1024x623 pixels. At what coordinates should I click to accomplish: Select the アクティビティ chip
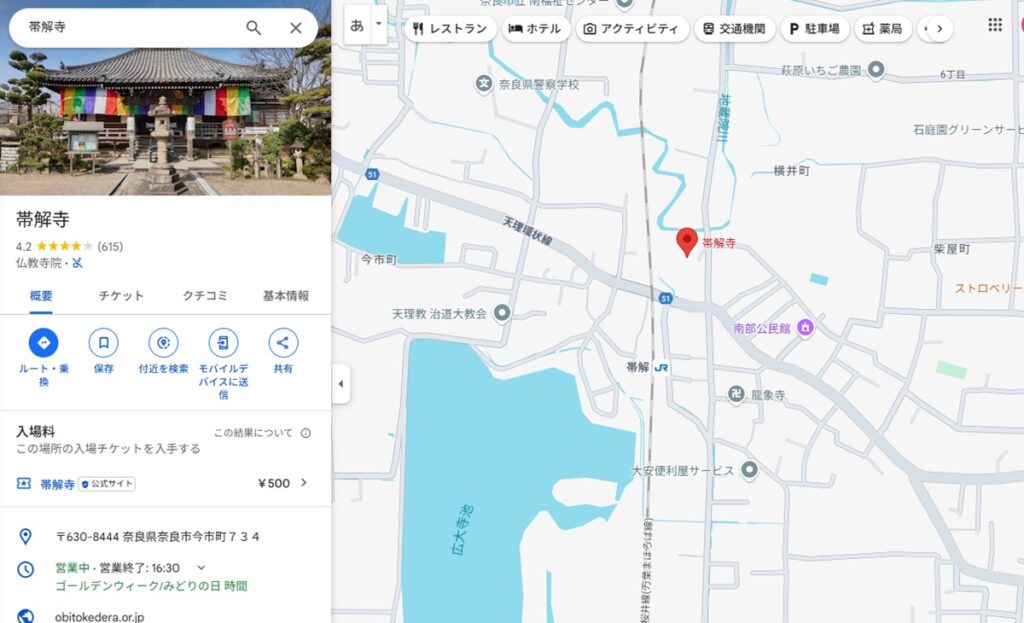[631, 29]
